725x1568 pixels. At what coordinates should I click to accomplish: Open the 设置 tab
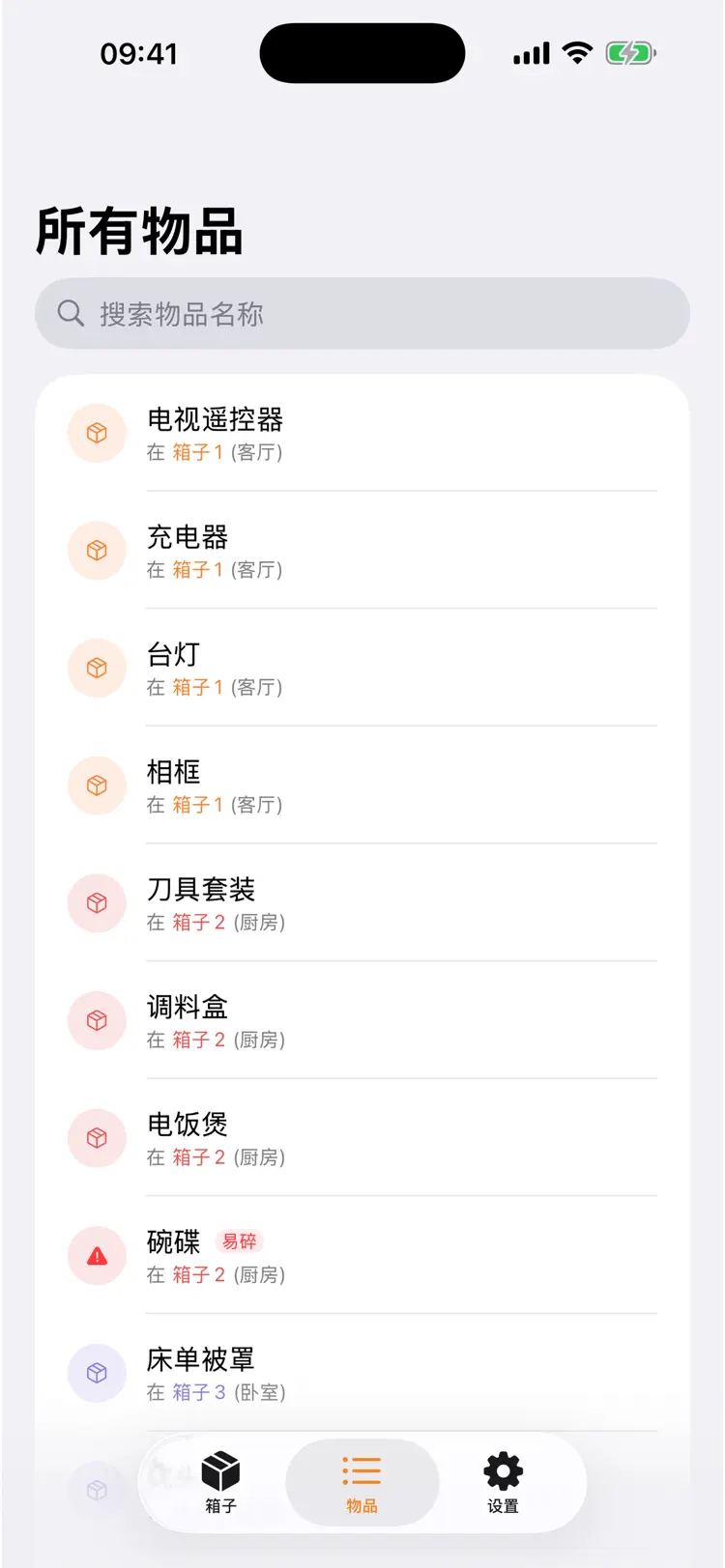coord(502,1483)
